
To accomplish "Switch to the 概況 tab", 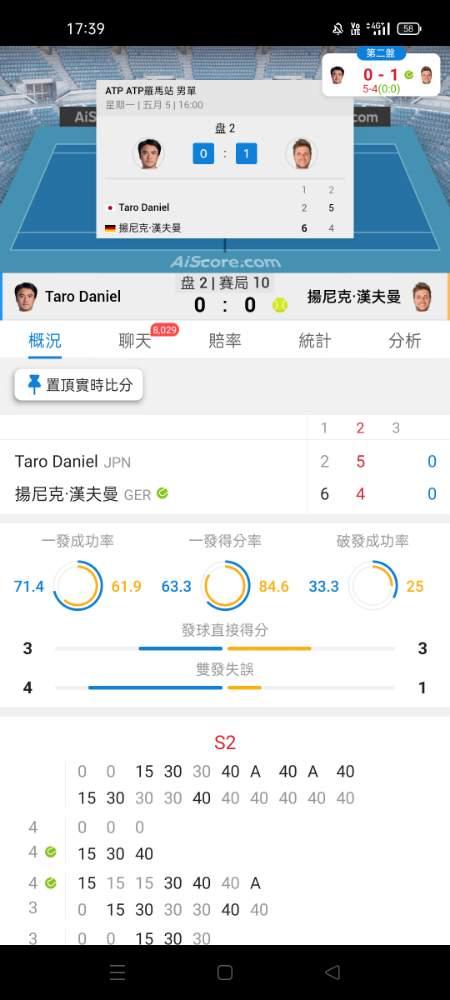I will tap(45, 341).
